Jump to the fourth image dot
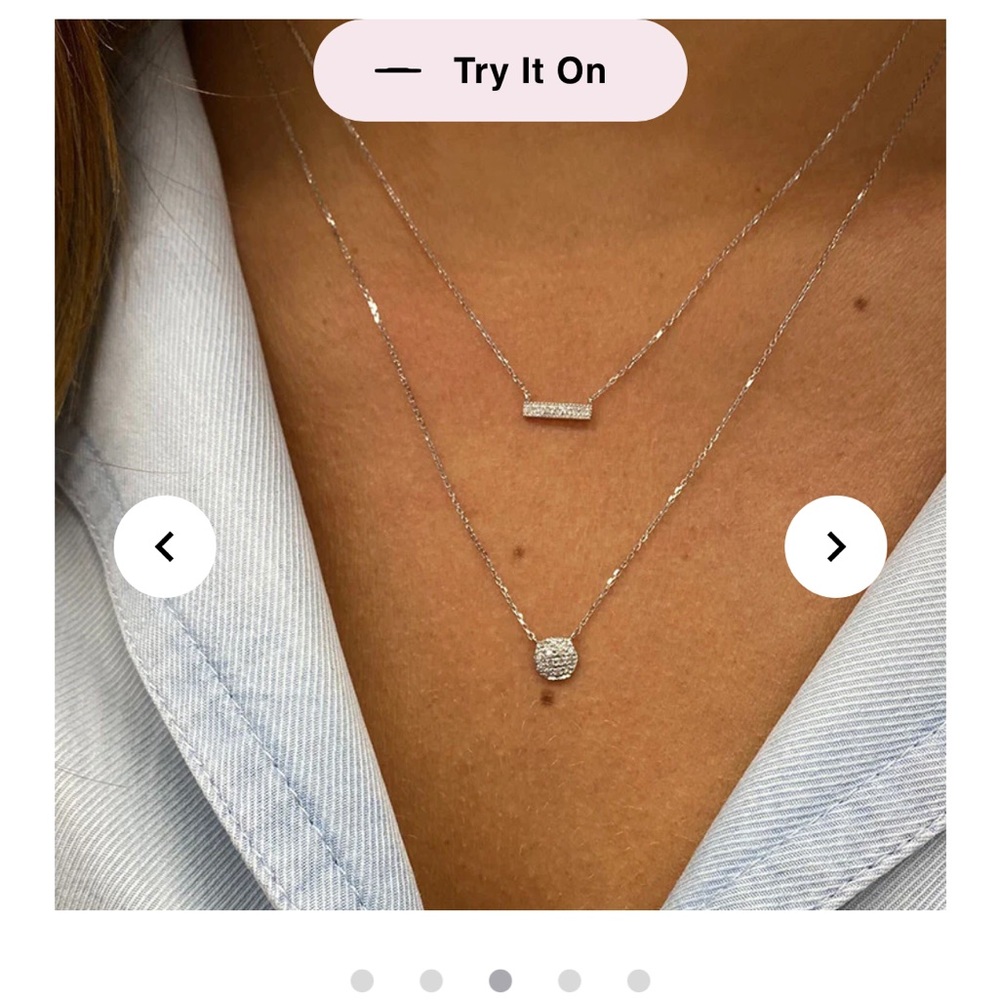 [569, 980]
